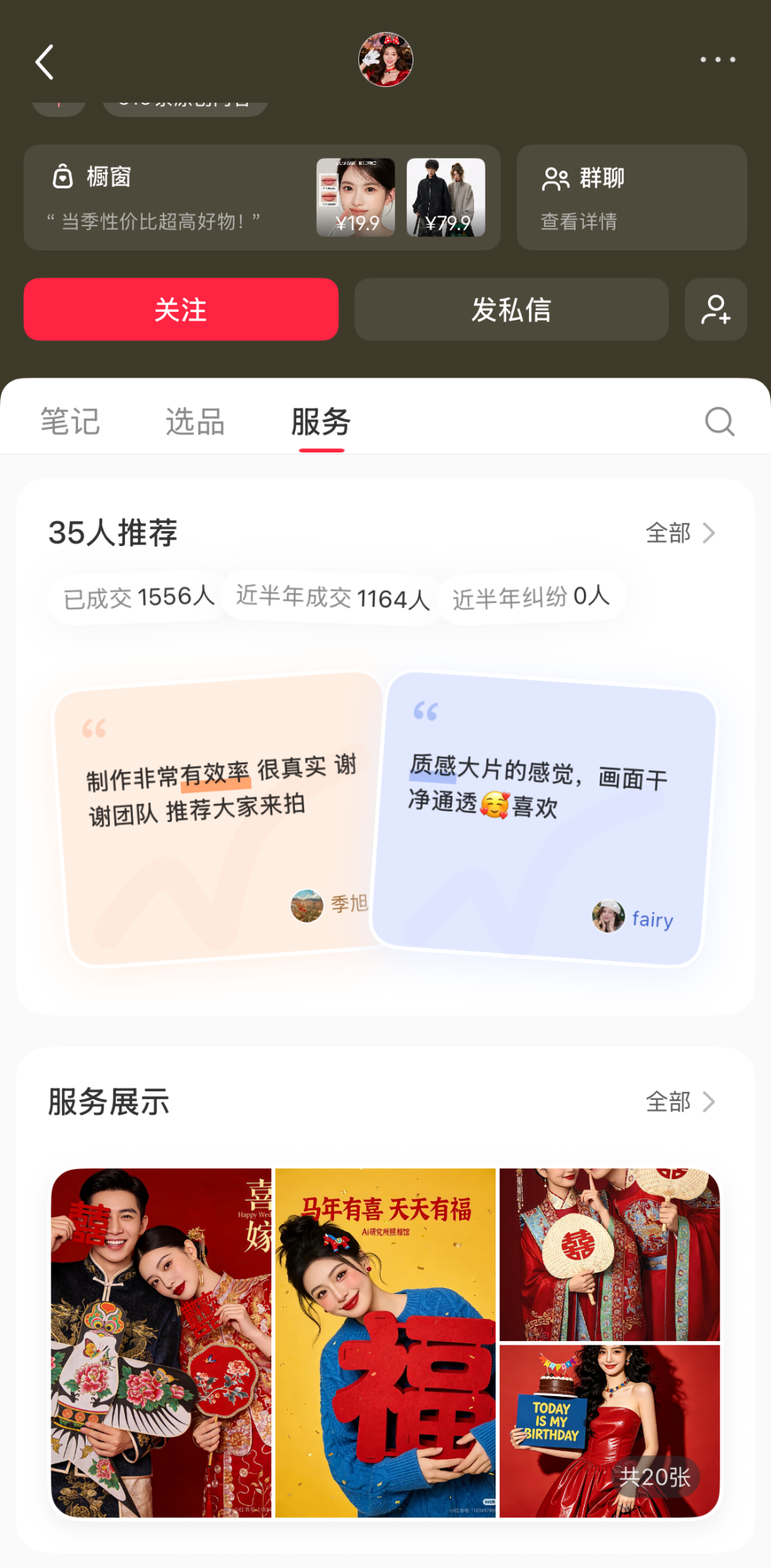Select the 服务 tab
Image resolution: width=771 pixels, height=1568 pixels.
[321, 422]
